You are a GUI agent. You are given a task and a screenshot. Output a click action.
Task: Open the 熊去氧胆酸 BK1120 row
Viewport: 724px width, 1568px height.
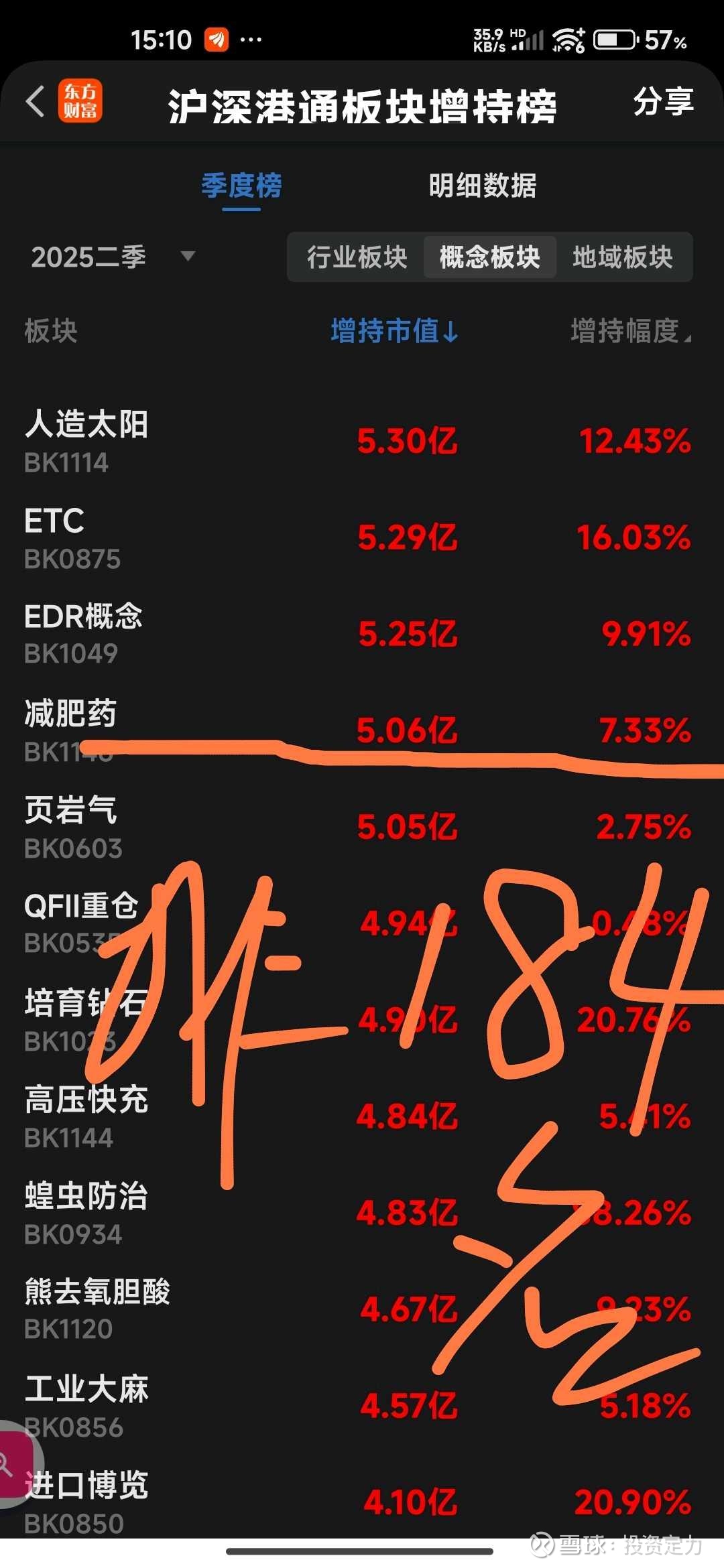pos(362,1310)
